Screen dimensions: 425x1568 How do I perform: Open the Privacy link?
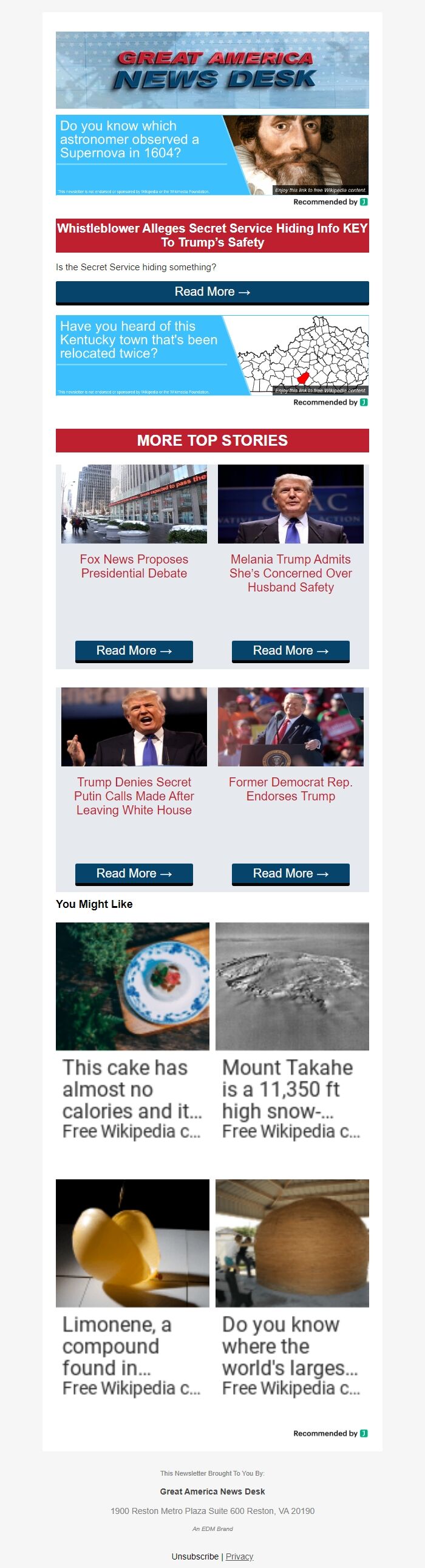tap(239, 1556)
